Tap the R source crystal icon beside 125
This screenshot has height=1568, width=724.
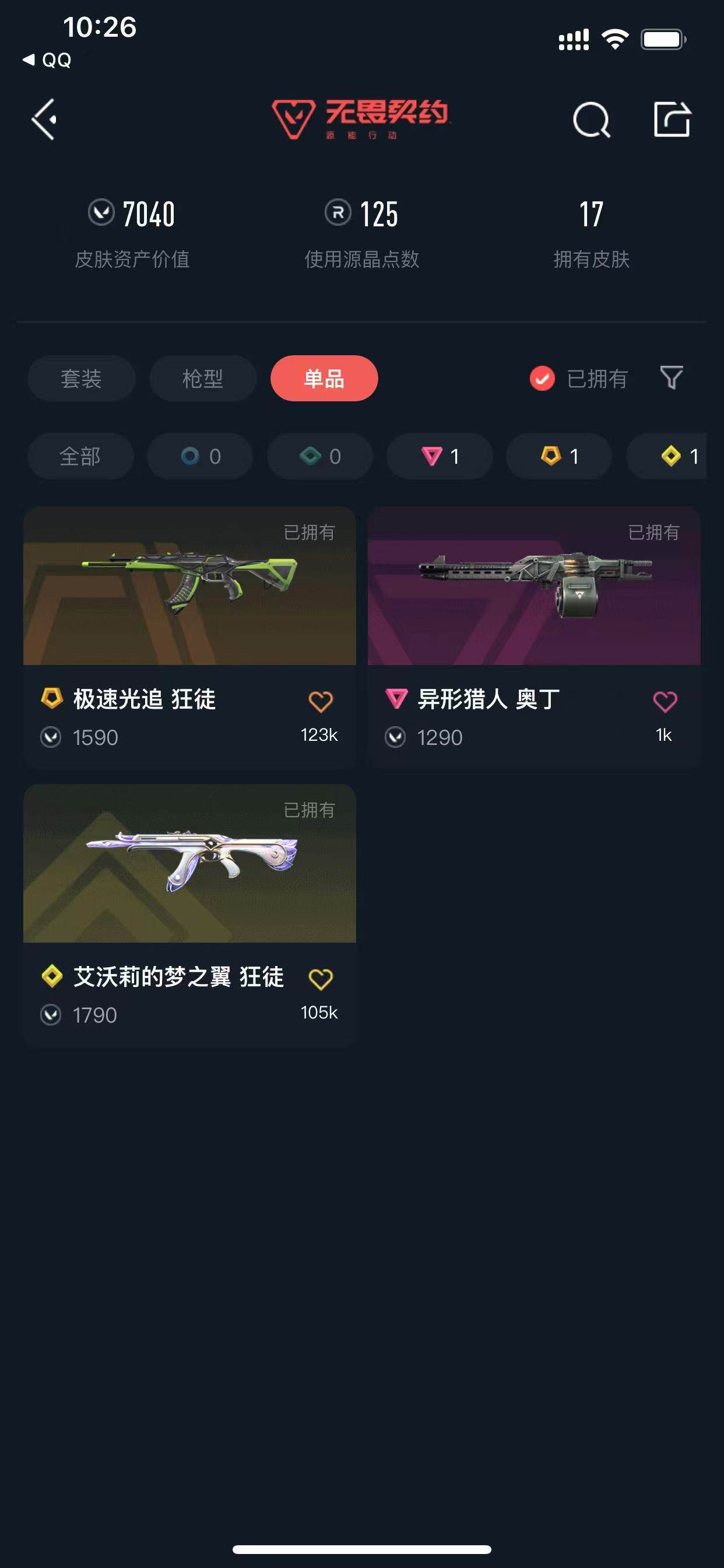pyautogui.click(x=338, y=213)
